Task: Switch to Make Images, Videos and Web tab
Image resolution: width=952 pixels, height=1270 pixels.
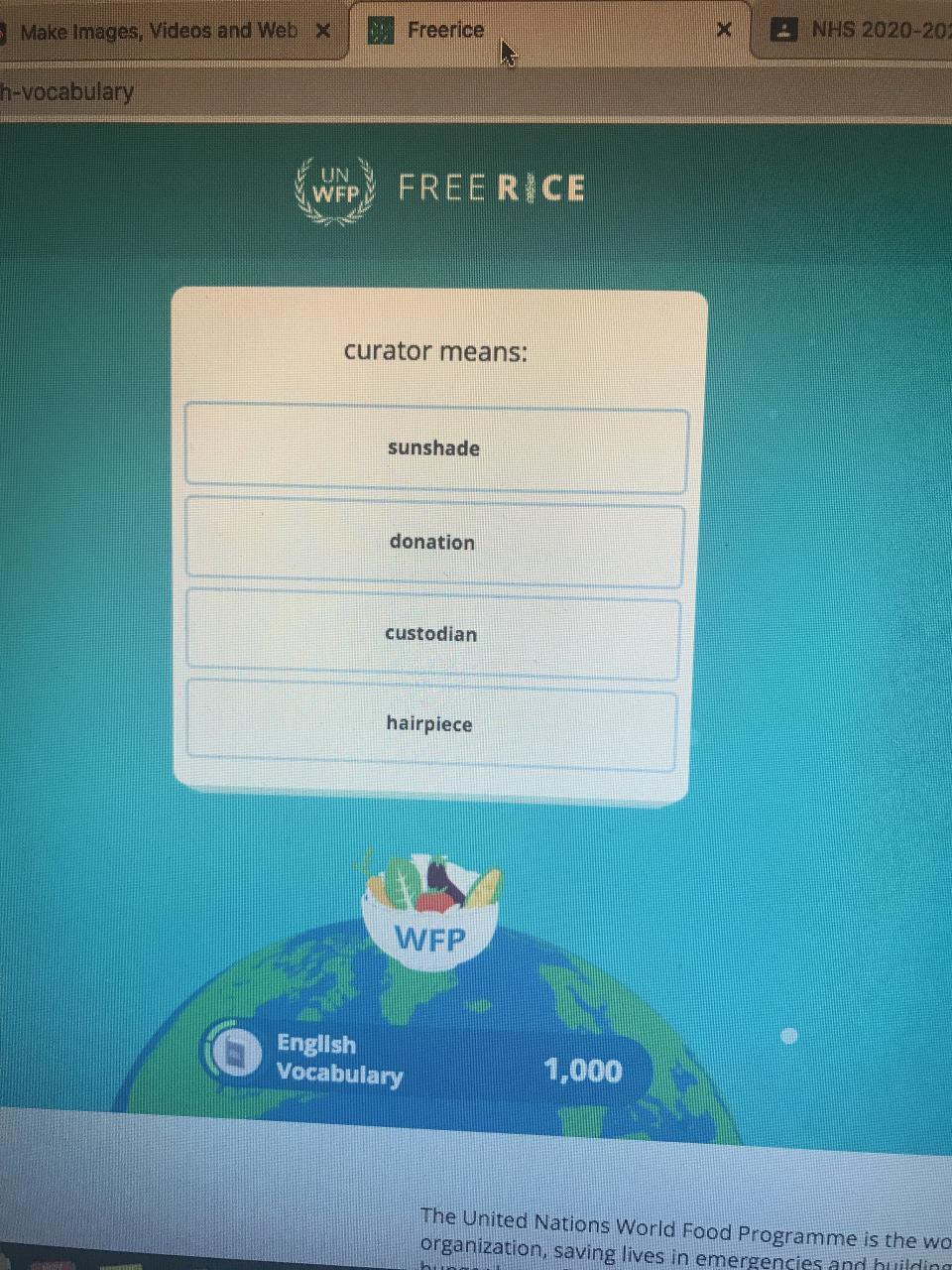Action: click(x=159, y=31)
